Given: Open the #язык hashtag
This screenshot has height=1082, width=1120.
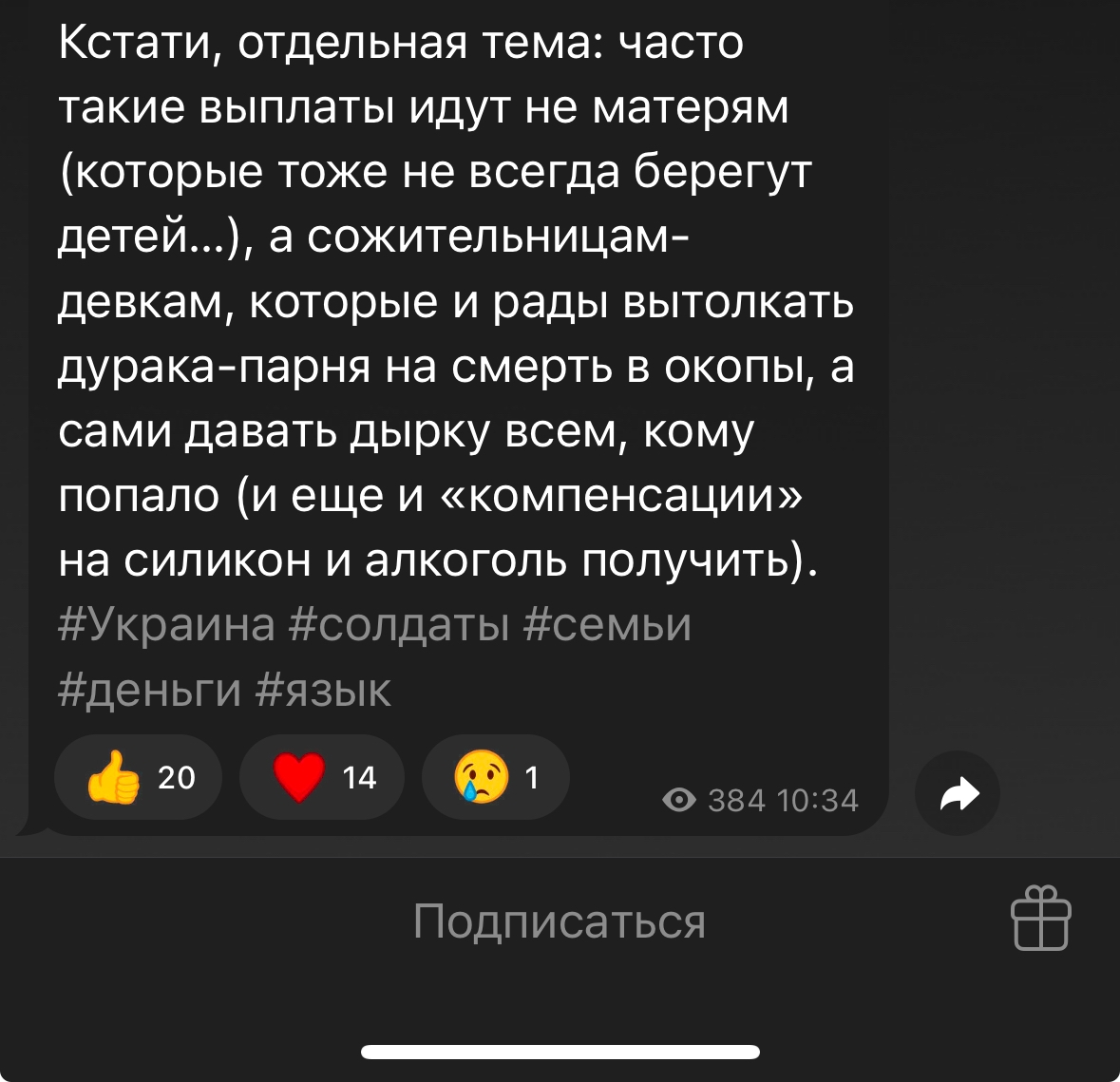Looking at the screenshot, I should coord(324,690).
